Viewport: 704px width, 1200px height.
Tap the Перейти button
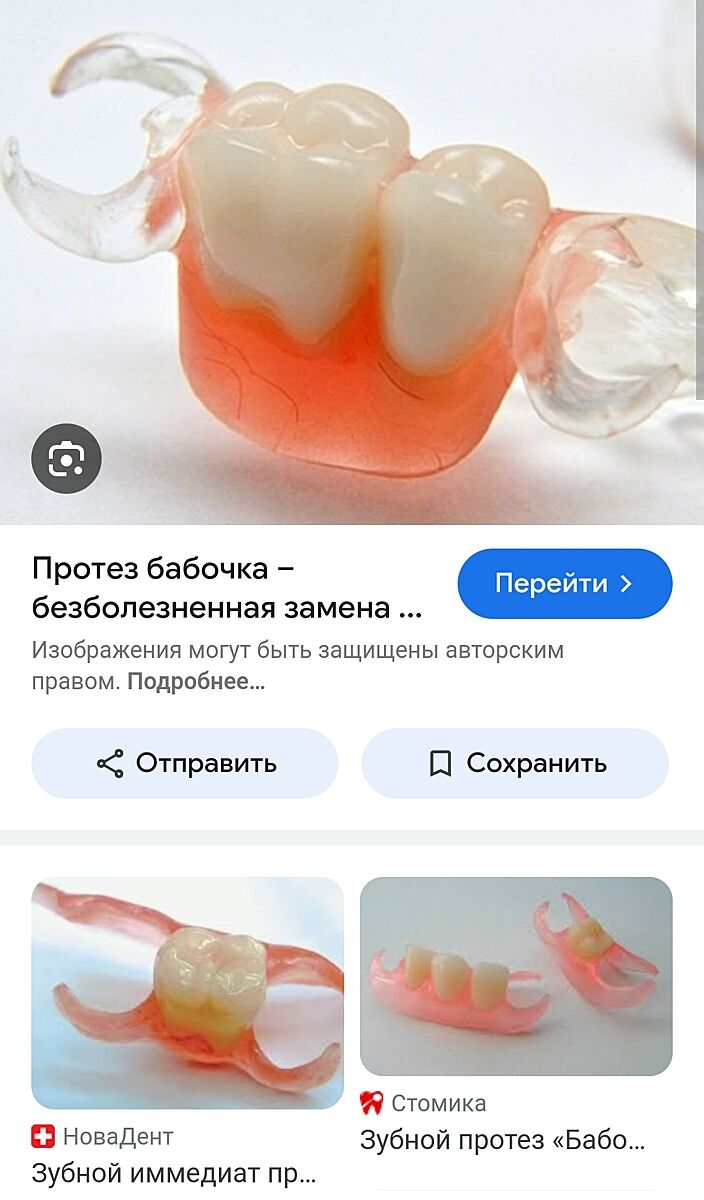point(564,584)
